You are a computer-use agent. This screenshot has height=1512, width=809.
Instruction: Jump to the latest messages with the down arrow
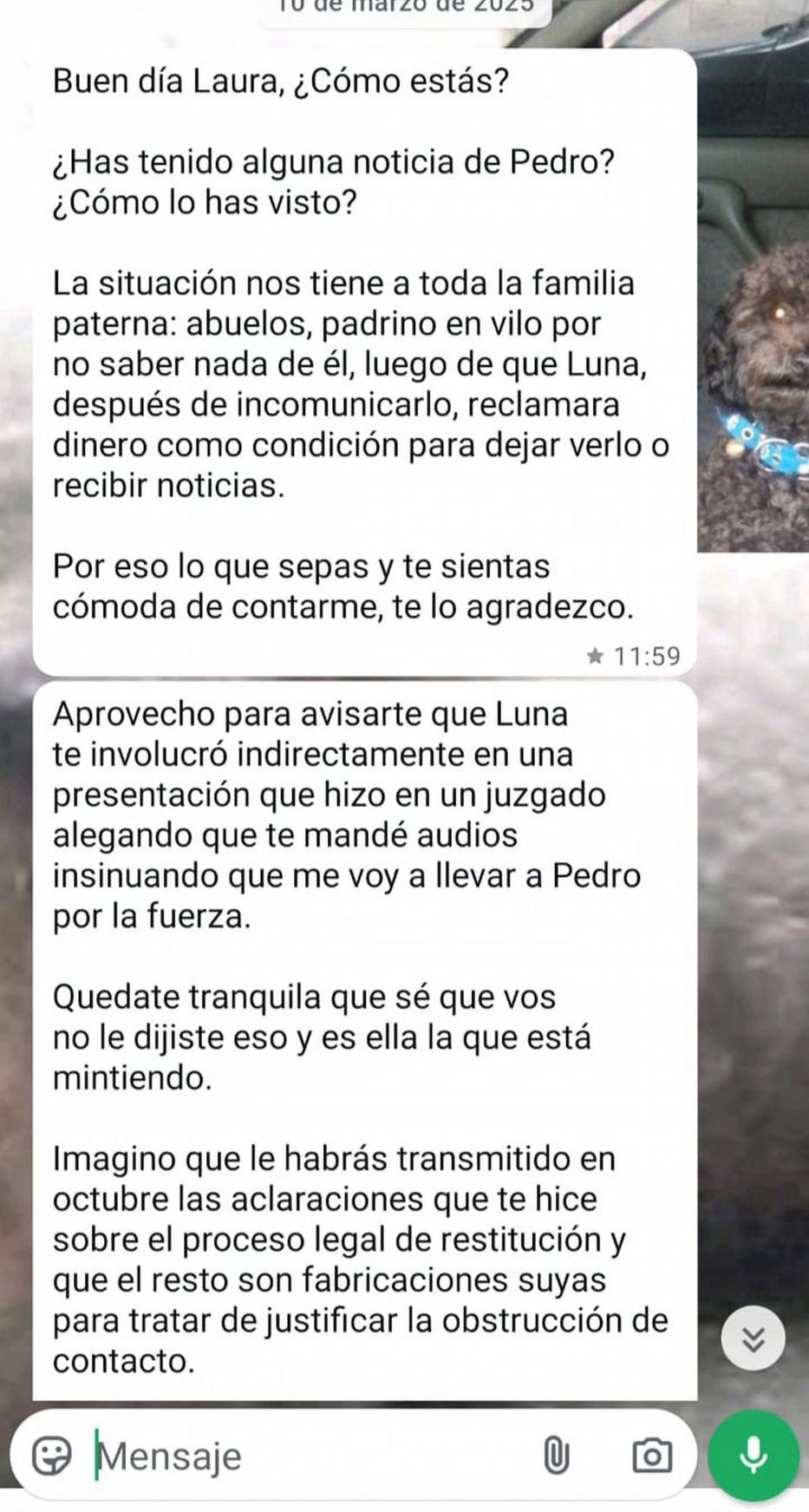click(754, 1340)
